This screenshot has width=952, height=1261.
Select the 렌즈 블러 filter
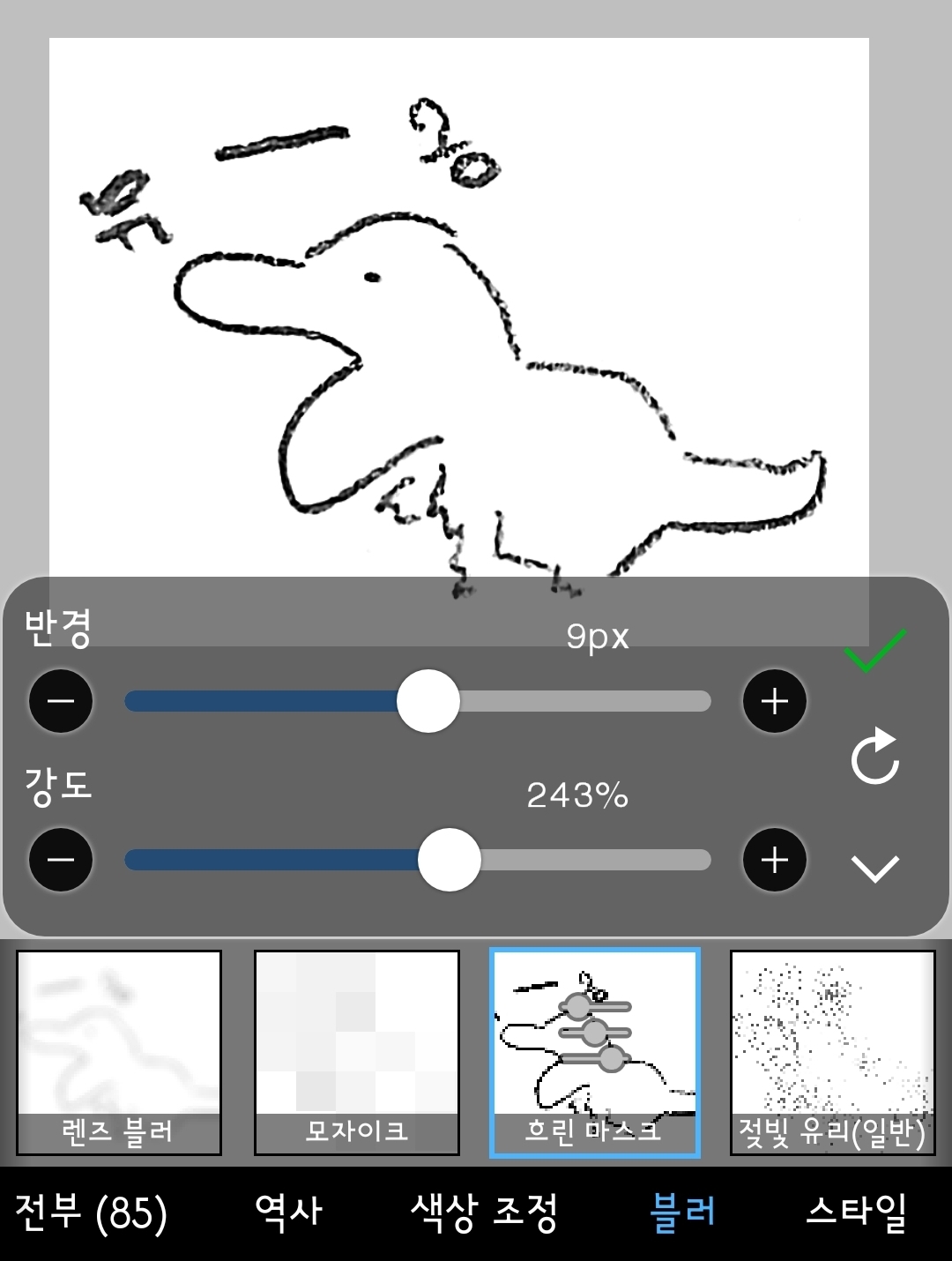click(x=119, y=1052)
